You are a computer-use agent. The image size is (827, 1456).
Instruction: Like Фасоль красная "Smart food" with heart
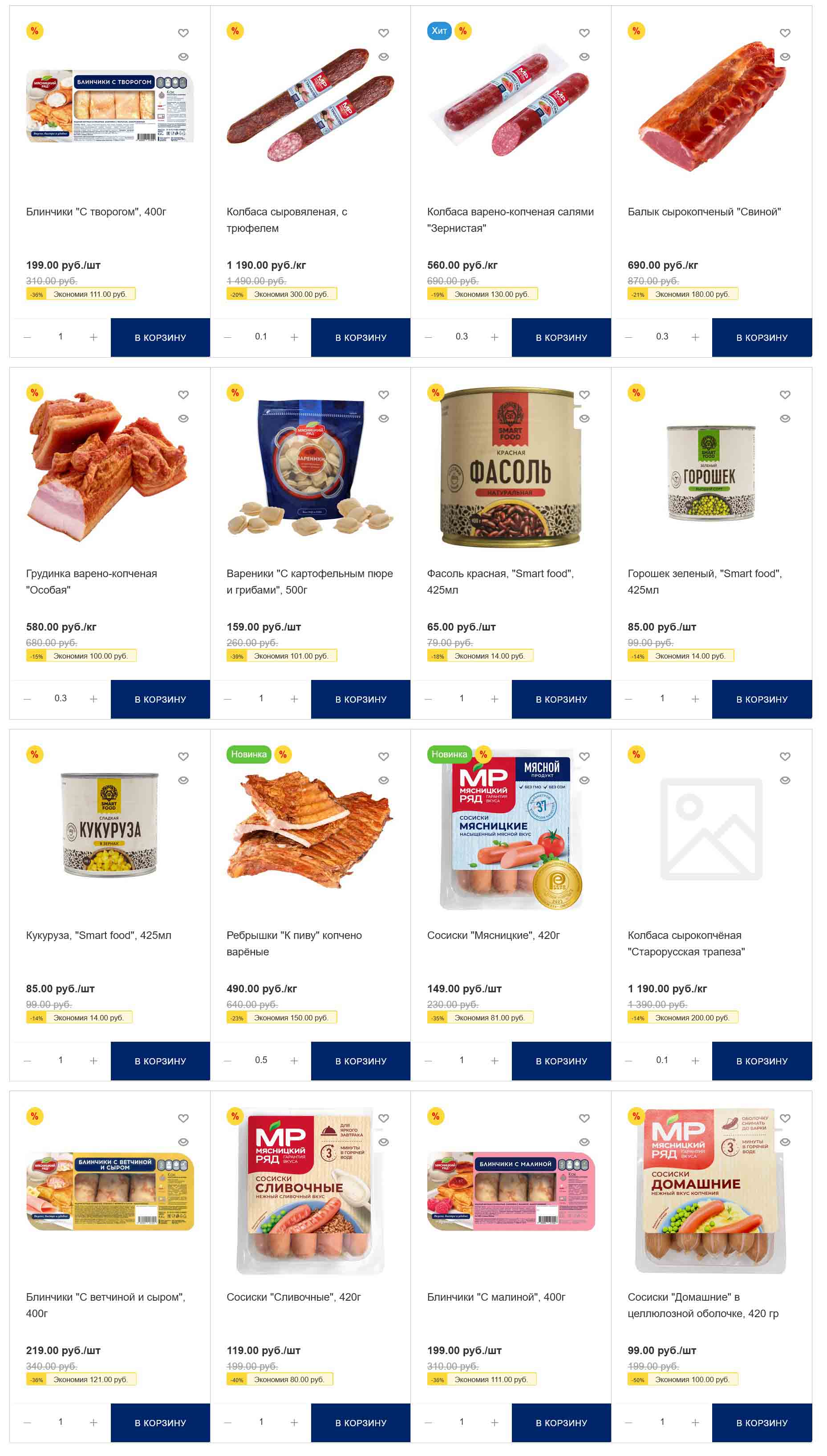pyautogui.click(x=584, y=395)
